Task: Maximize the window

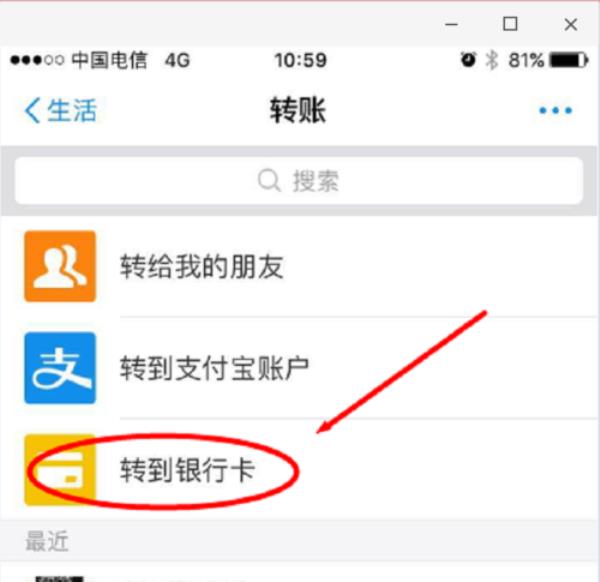Action: [x=511, y=22]
